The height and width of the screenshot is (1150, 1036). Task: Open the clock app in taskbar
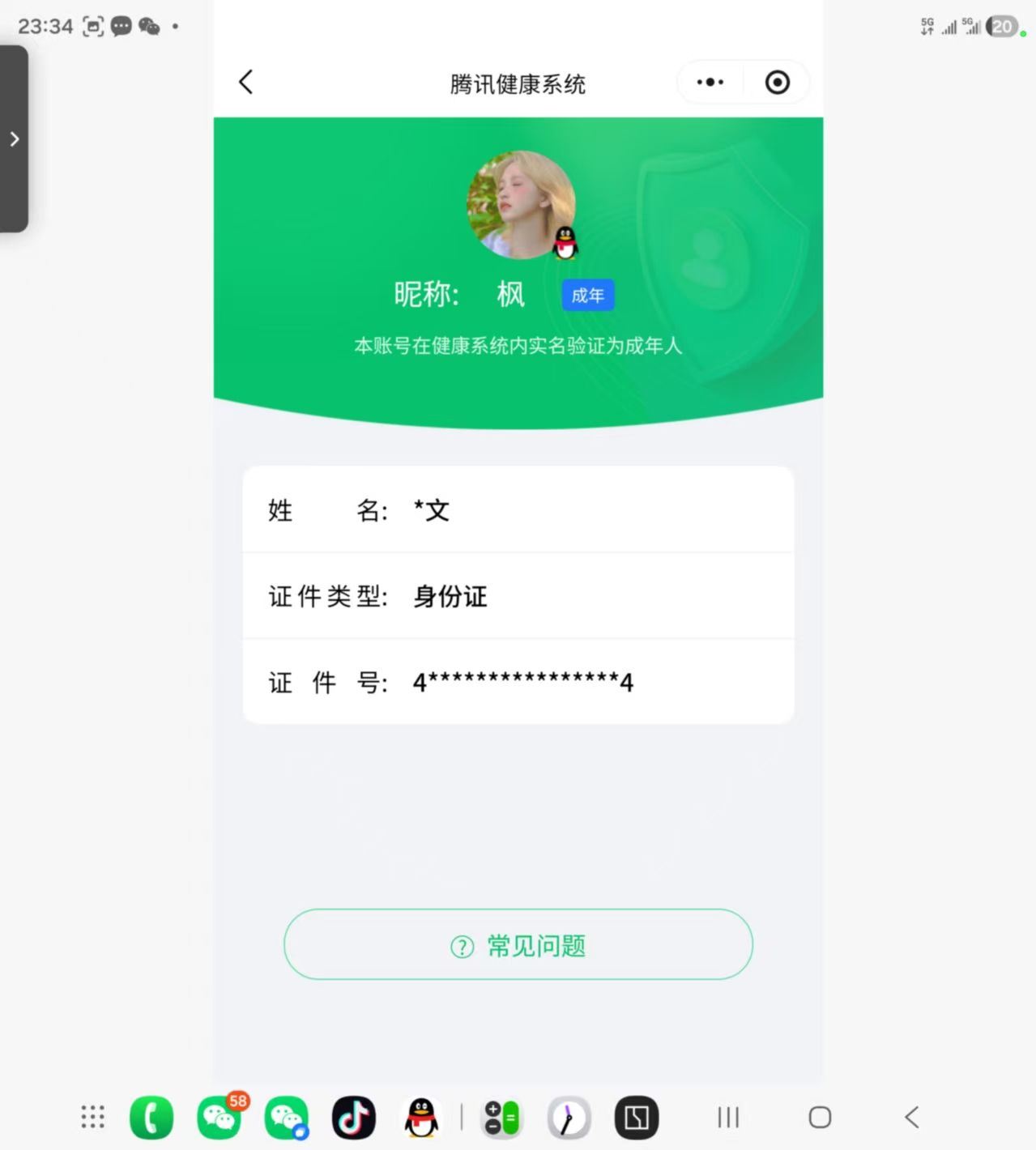point(569,1118)
